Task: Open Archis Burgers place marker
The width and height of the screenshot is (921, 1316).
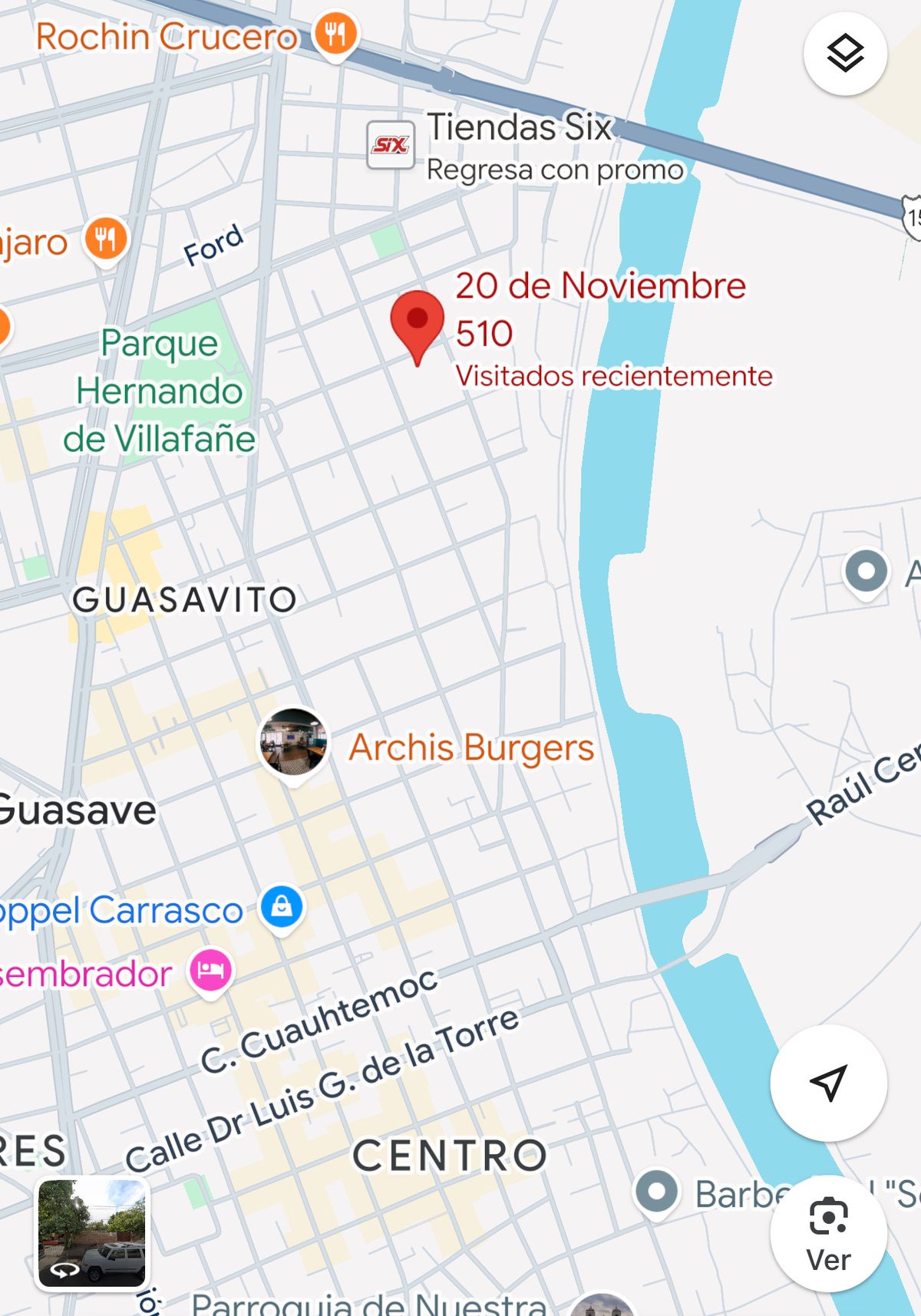Action: 292,743
